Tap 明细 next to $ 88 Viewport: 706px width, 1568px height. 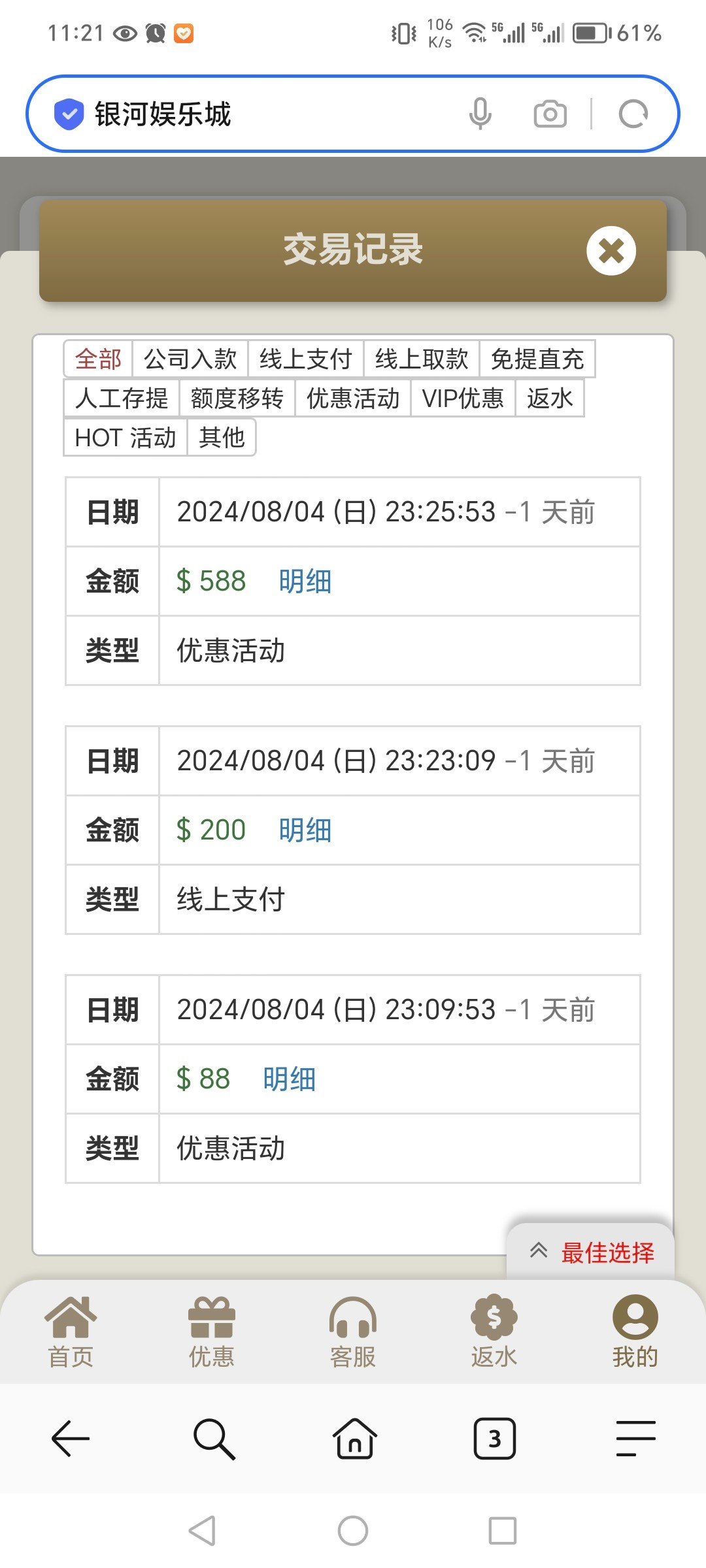289,1079
